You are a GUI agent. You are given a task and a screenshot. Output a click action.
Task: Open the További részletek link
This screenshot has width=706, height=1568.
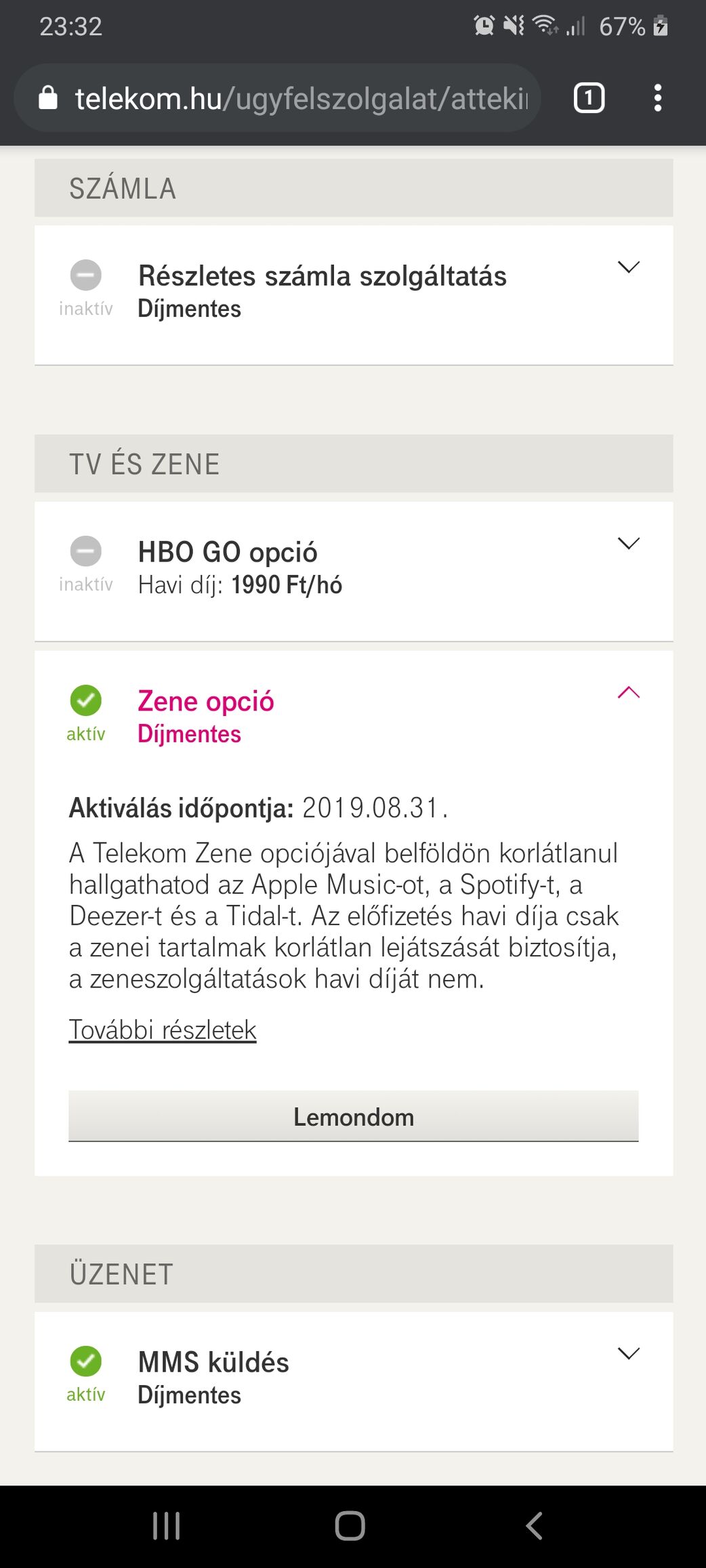pyautogui.click(x=163, y=1030)
